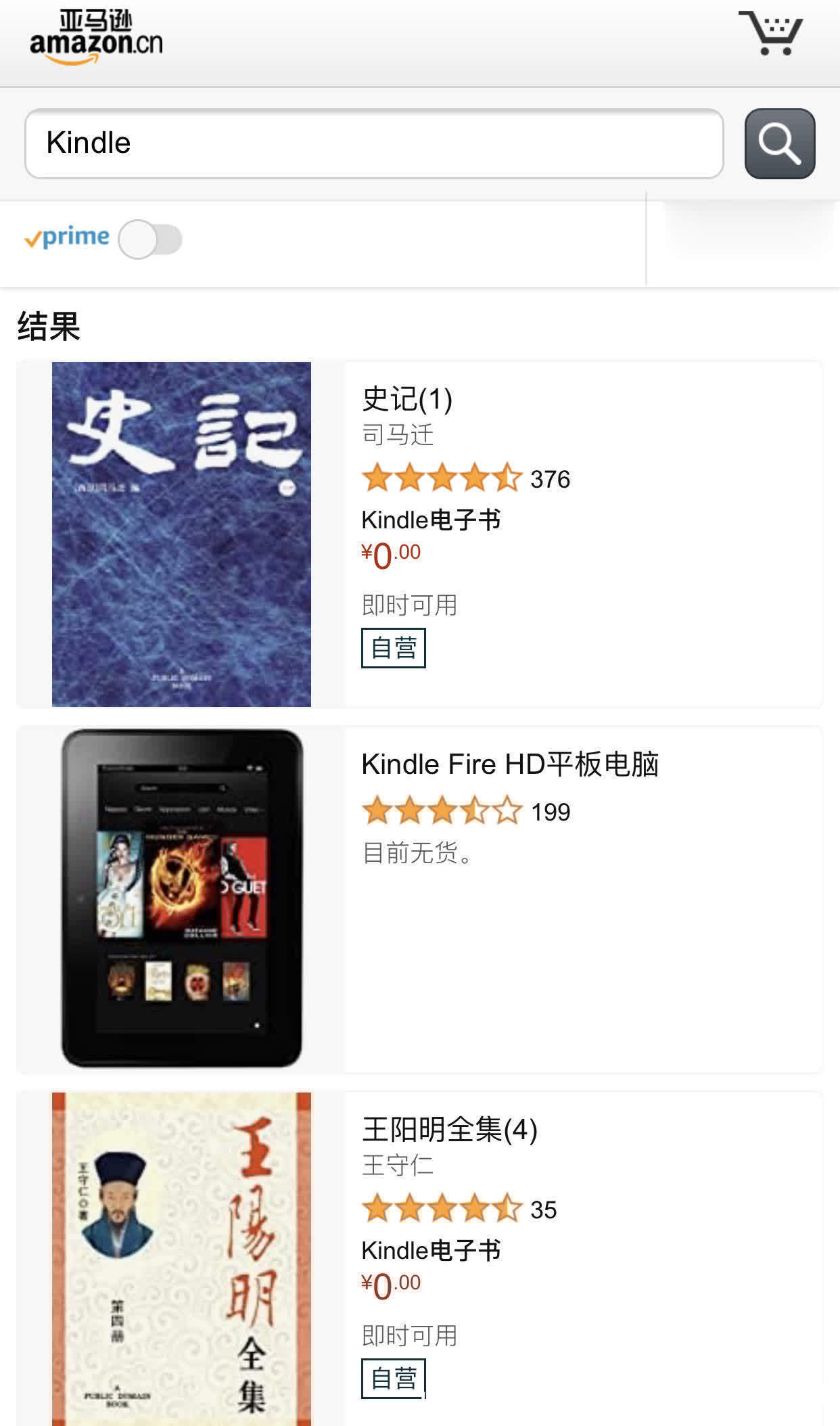Click the magnifier search icon
This screenshot has width=840, height=1426.
click(x=778, y=144)
